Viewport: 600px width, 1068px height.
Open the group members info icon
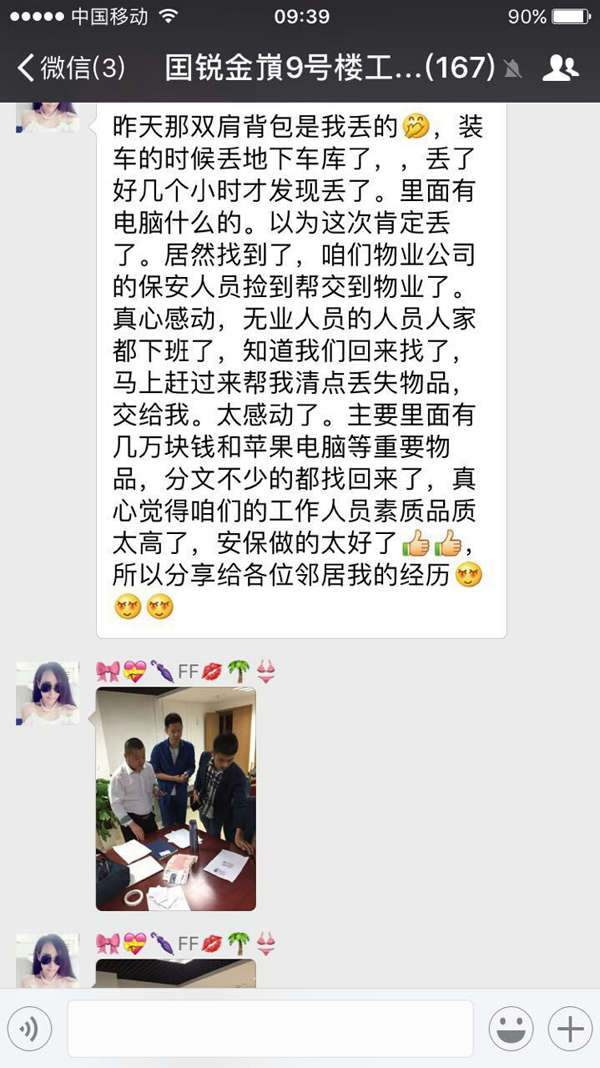tap(560, 68)
